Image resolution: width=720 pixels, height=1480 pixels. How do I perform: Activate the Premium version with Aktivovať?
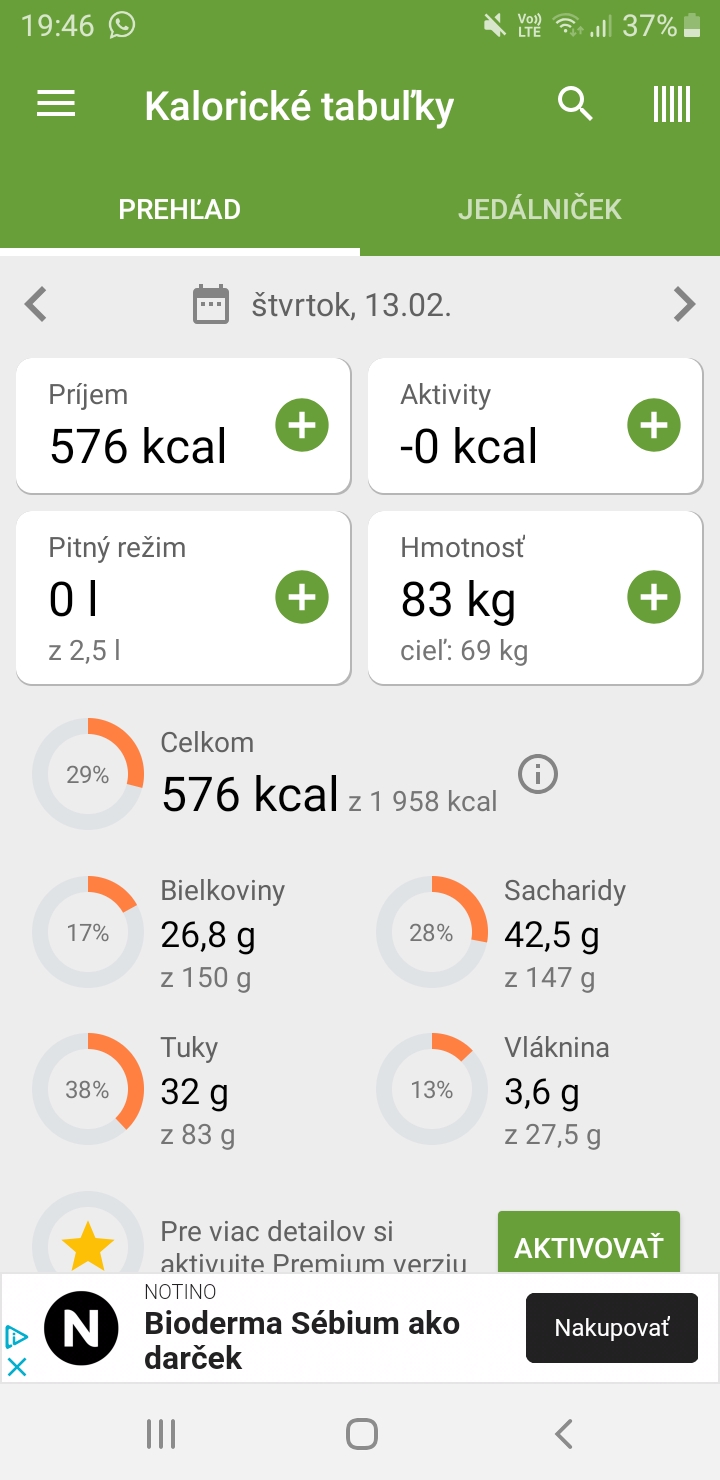588,1246
